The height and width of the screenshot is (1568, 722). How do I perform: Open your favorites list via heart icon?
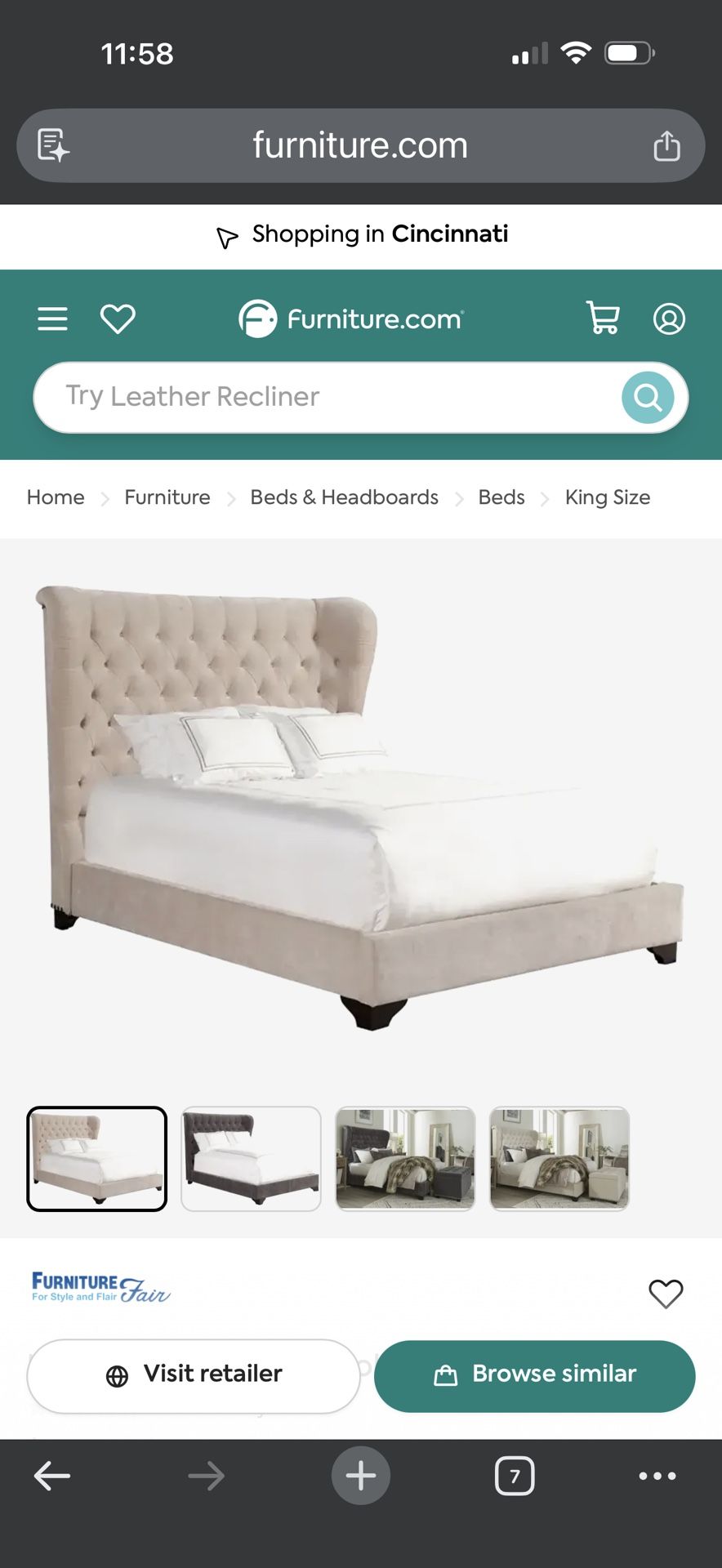[118, 318]
